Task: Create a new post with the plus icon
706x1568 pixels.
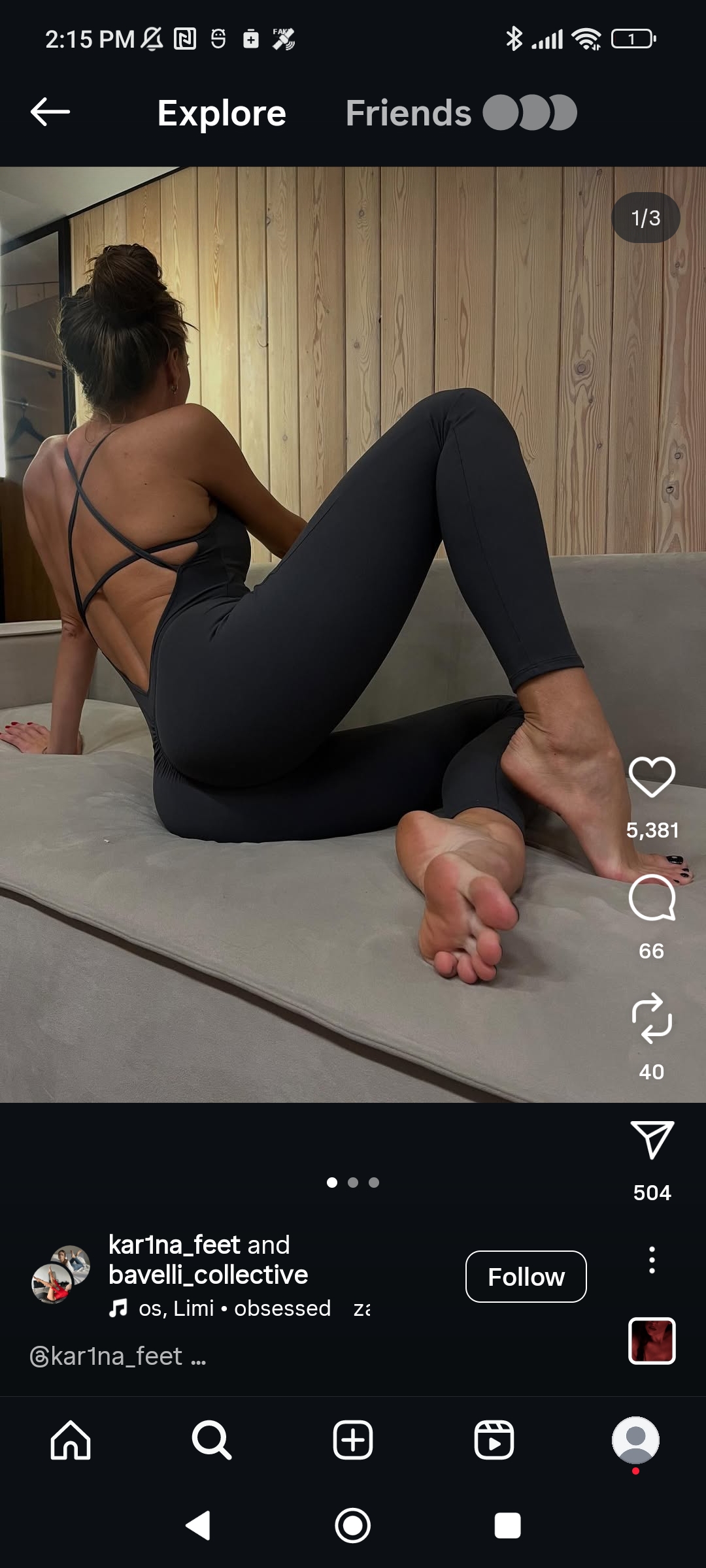Action: point(353,1440)
